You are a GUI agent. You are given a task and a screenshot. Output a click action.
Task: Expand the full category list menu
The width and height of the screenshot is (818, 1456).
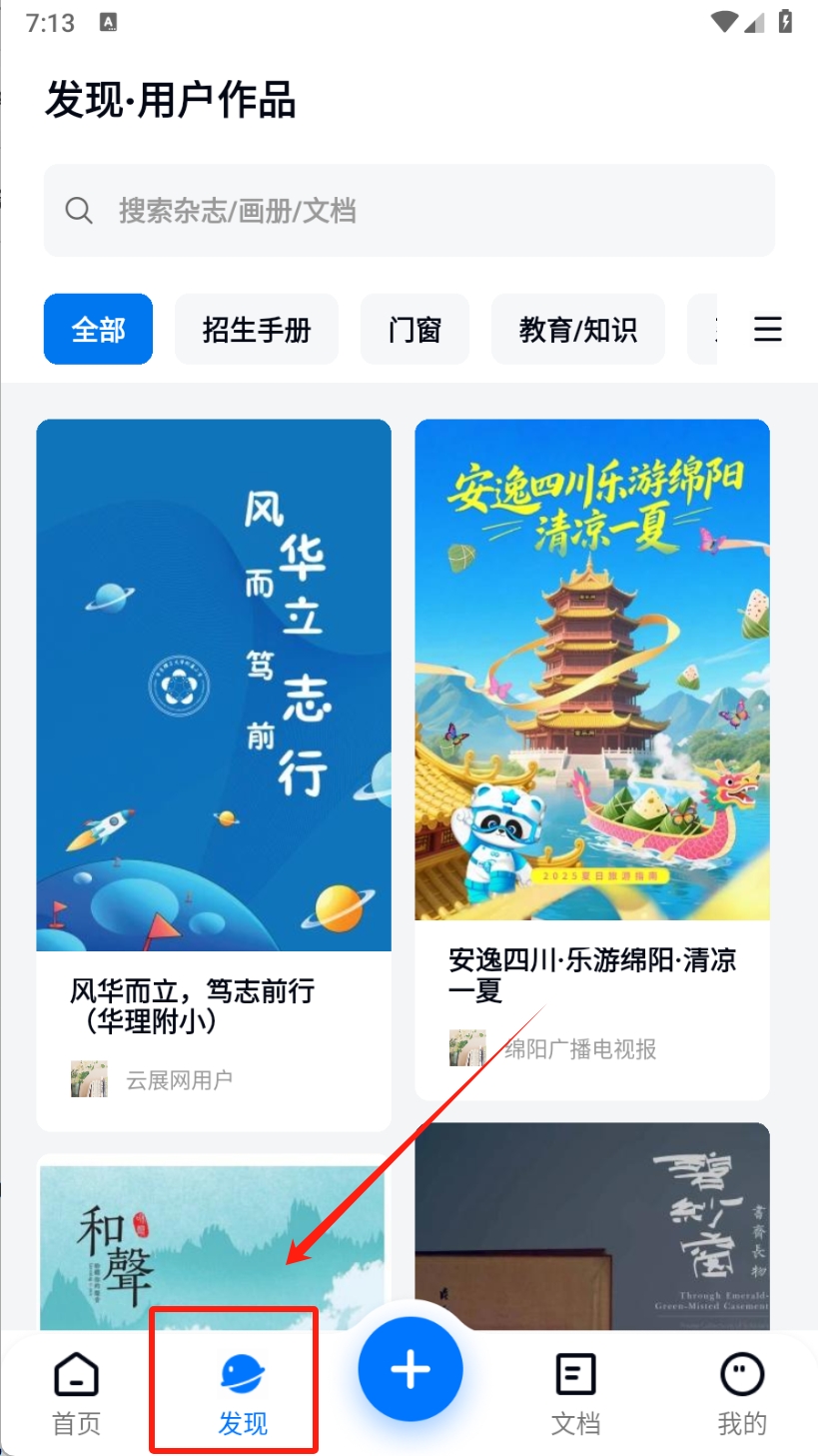click(767, 329)
